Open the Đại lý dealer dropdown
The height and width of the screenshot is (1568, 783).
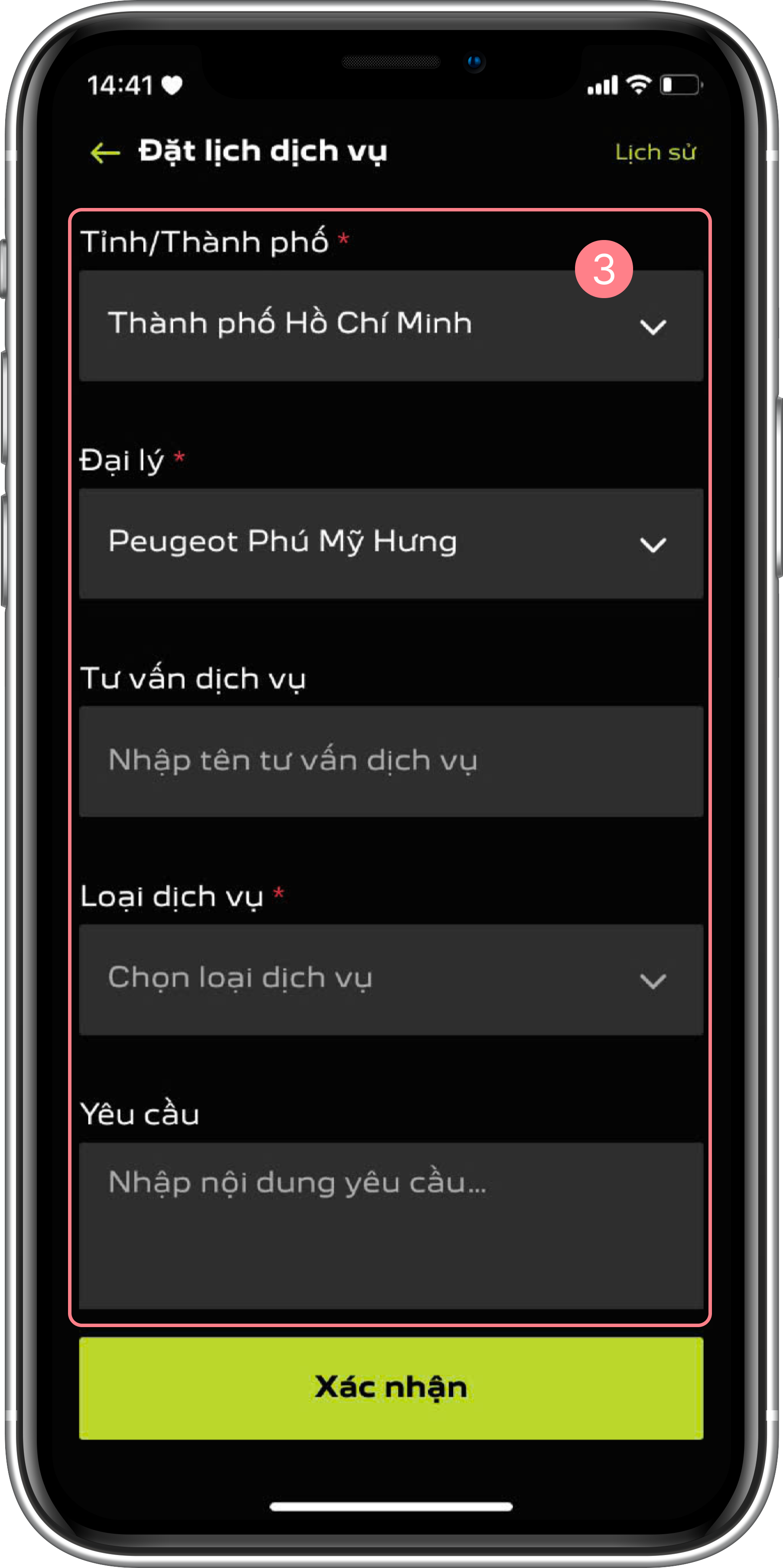(391, 544)
